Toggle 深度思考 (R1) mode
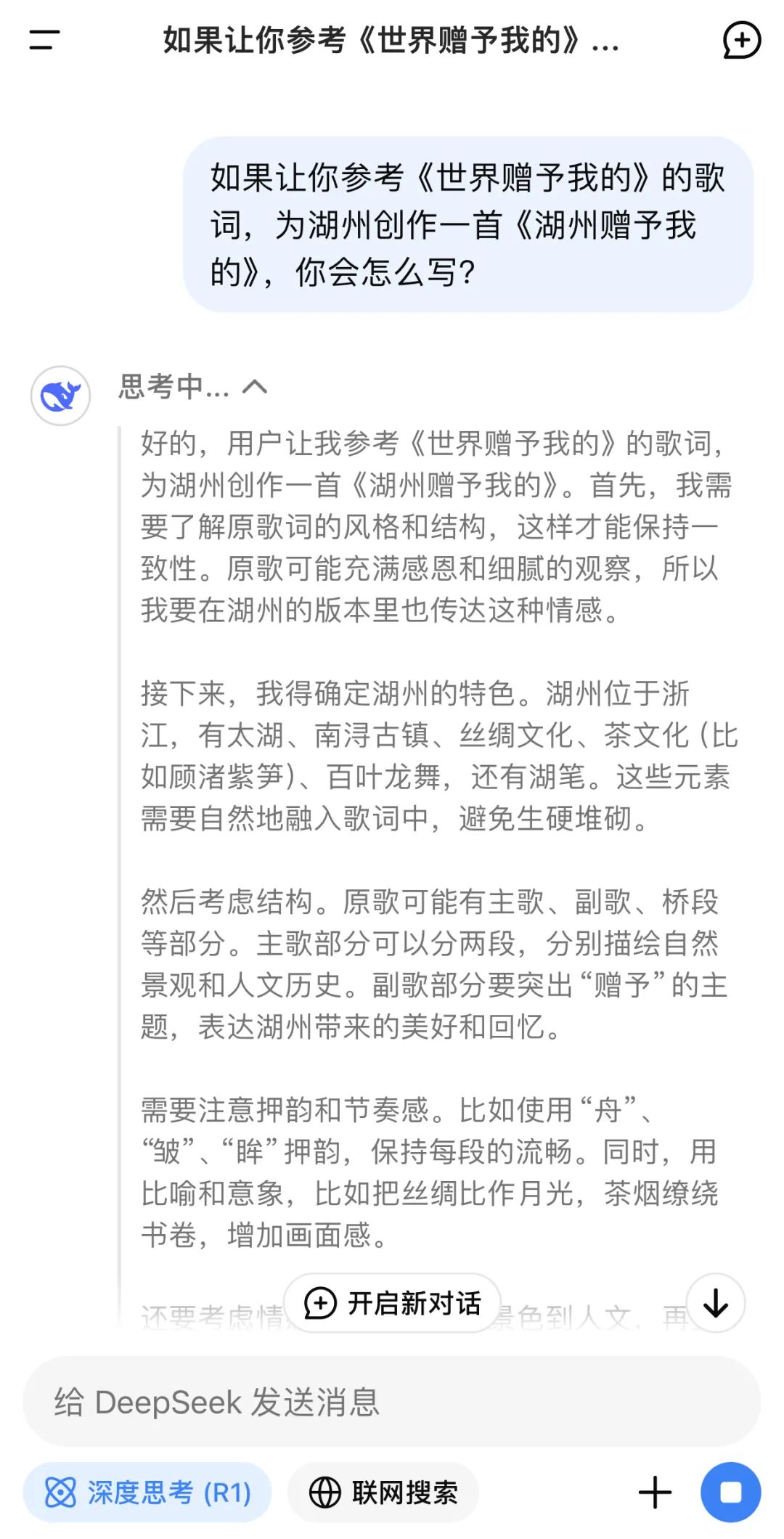784x1539 pixels. [147, 1493]
